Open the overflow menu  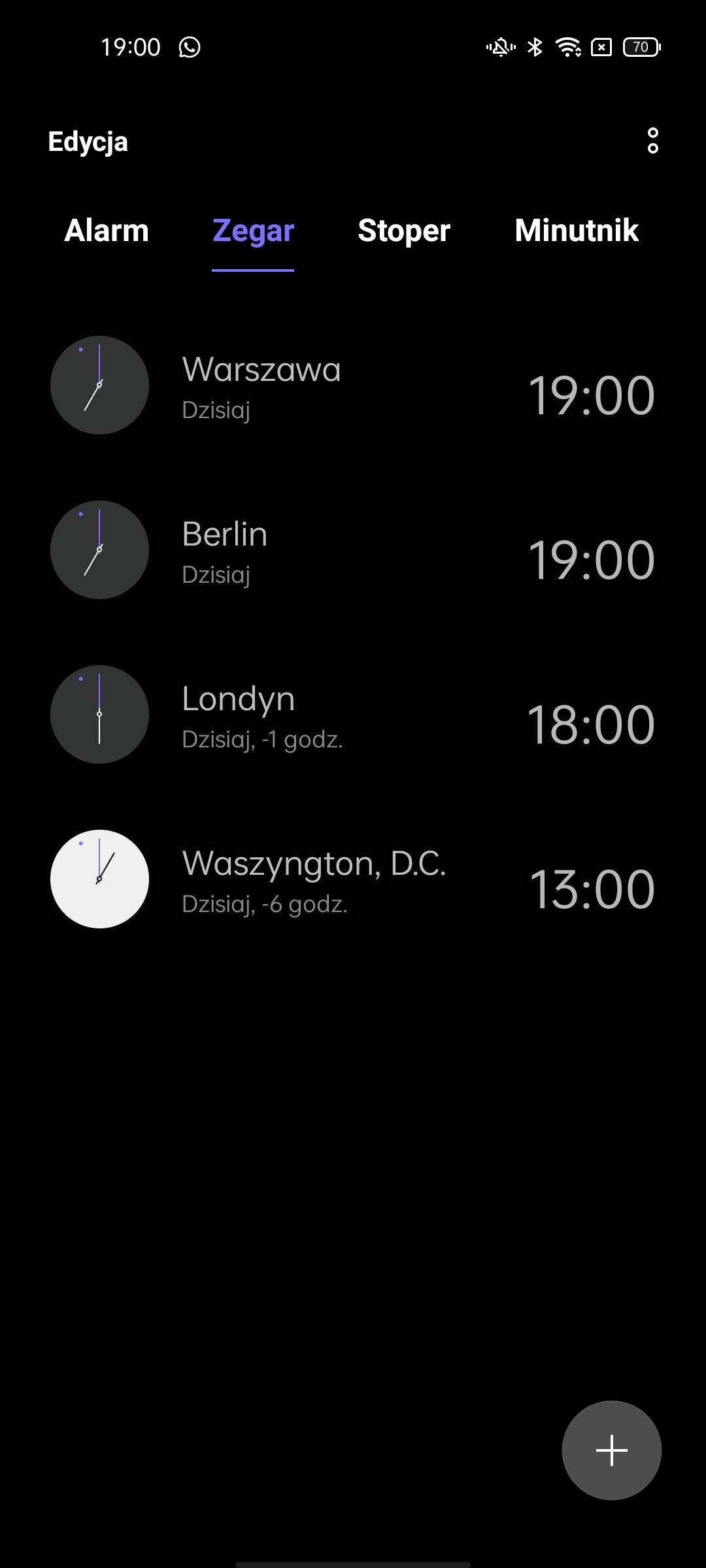652,140
